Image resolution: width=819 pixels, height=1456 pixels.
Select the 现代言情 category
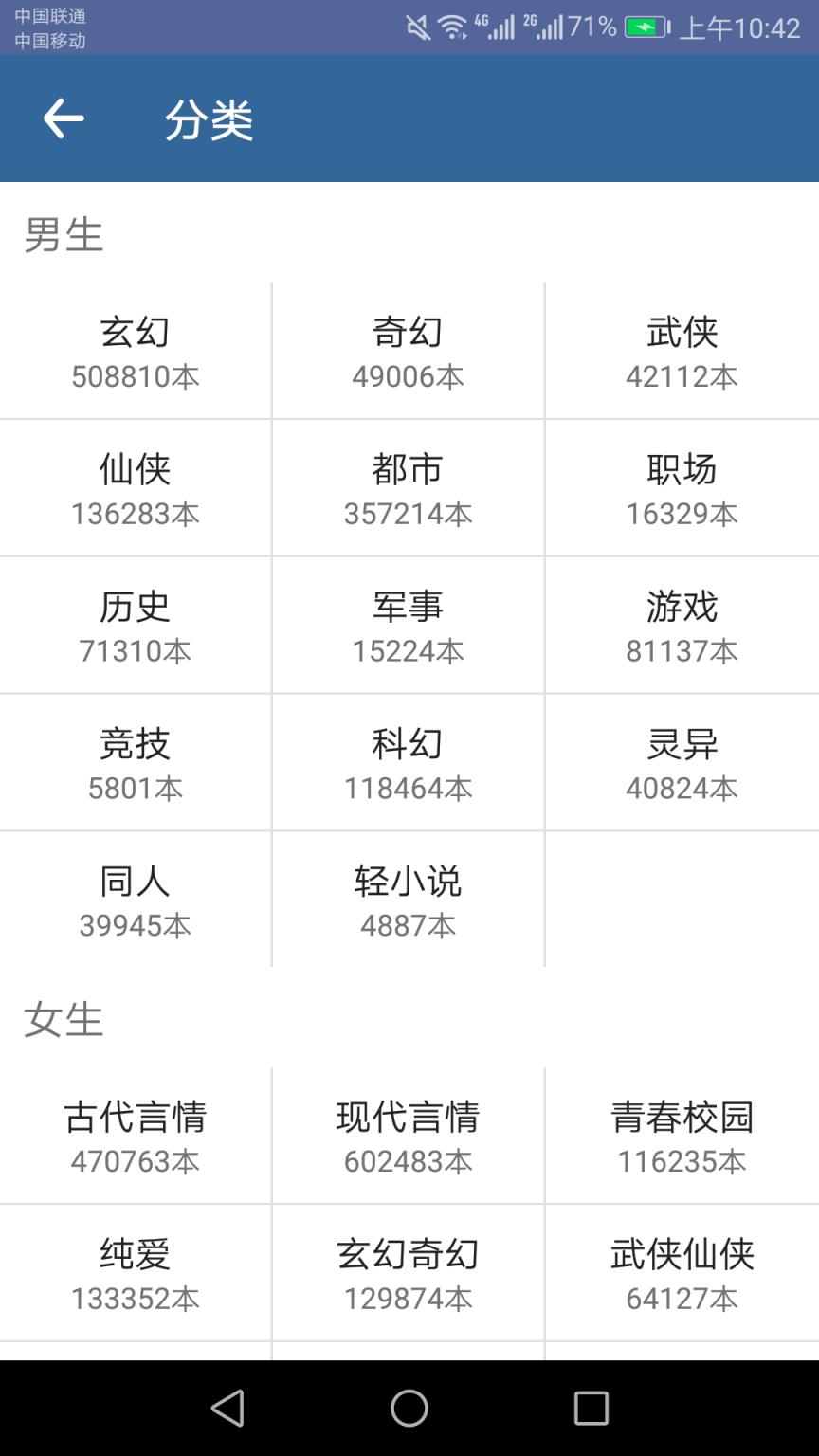click(408, 1135)
